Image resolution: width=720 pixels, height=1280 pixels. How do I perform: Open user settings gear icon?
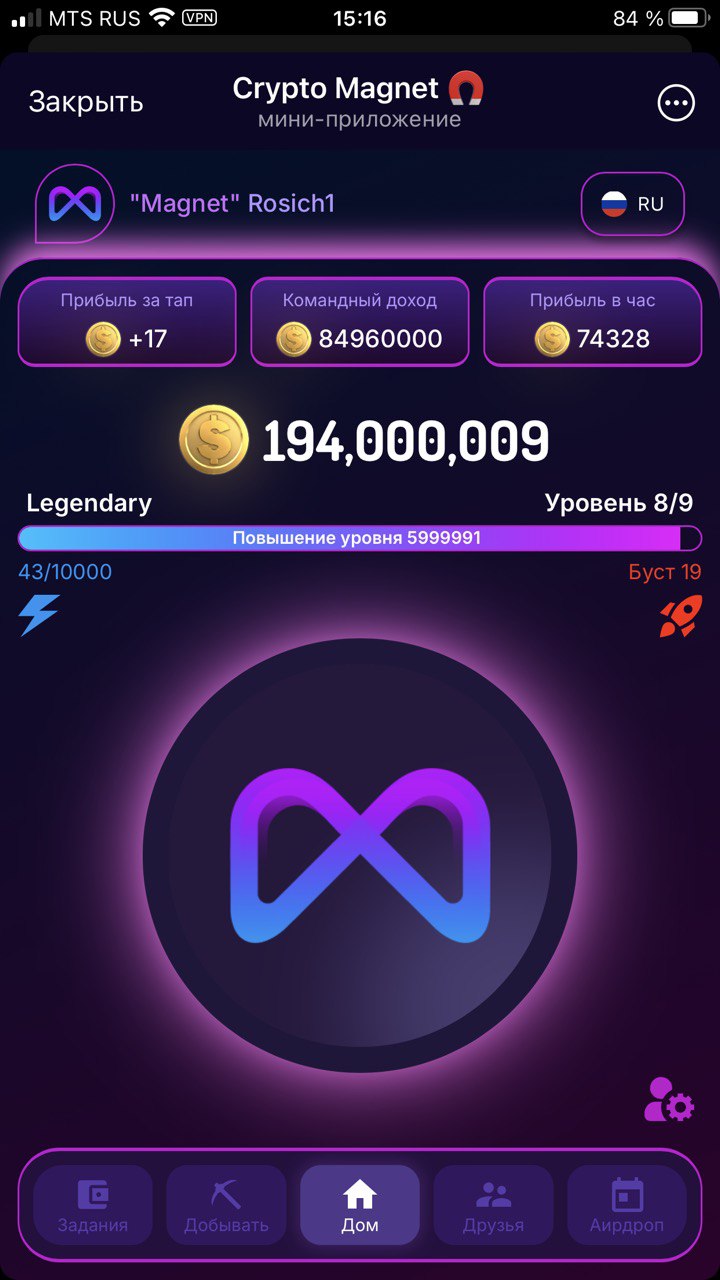tap(669, 1099)
